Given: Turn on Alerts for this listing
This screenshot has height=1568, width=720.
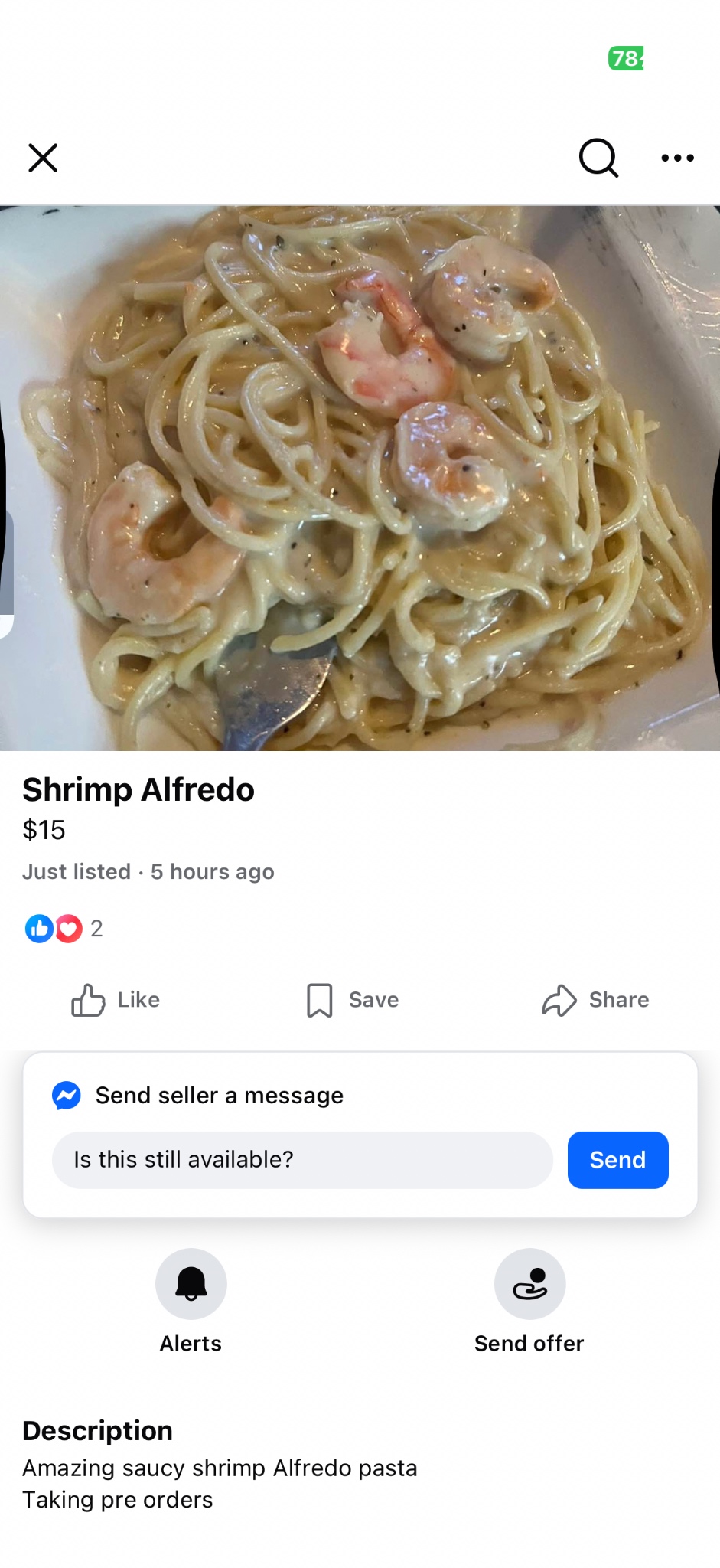Looking at the screenshot, I should click(x=191, y=1285).
